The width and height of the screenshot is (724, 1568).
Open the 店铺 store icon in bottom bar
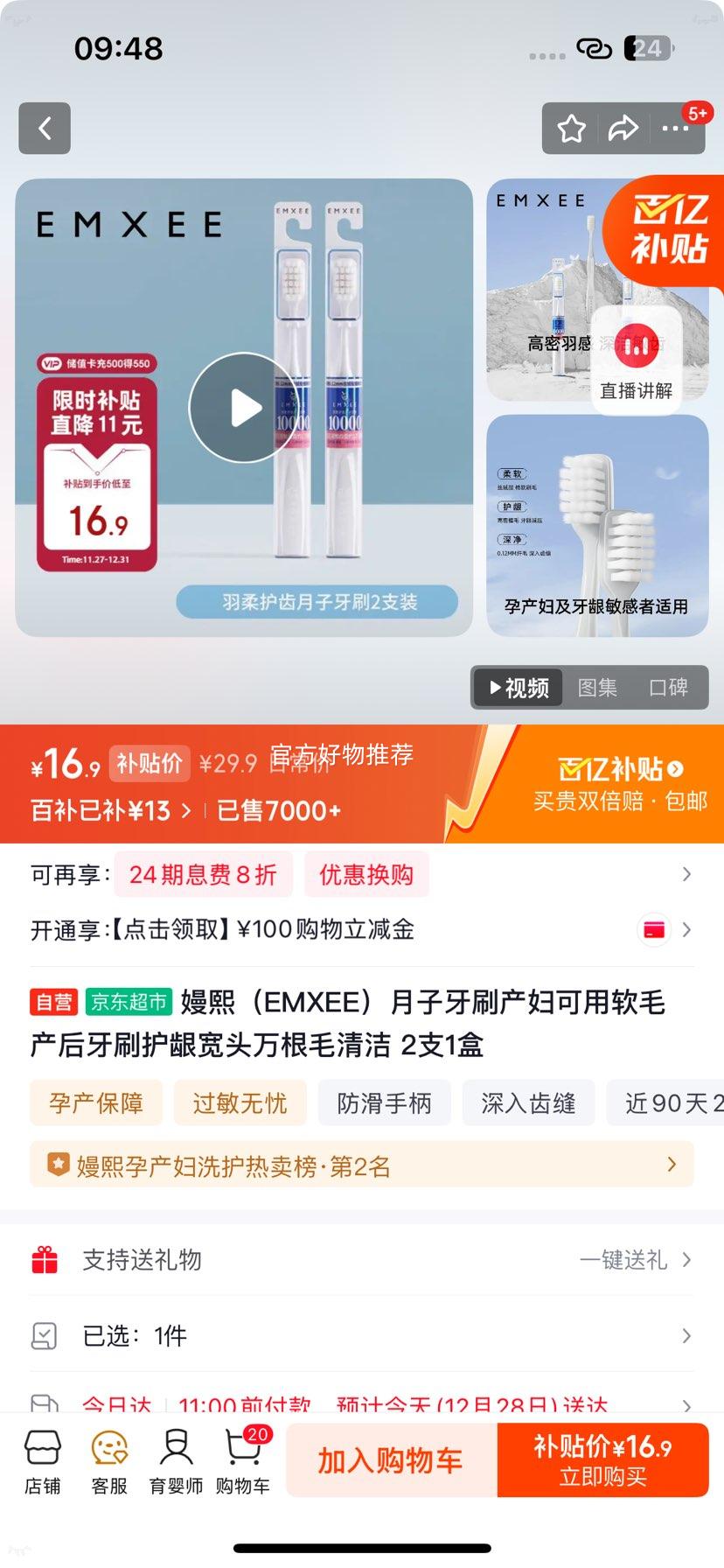pyautogui.click(x=43, y=1459)
